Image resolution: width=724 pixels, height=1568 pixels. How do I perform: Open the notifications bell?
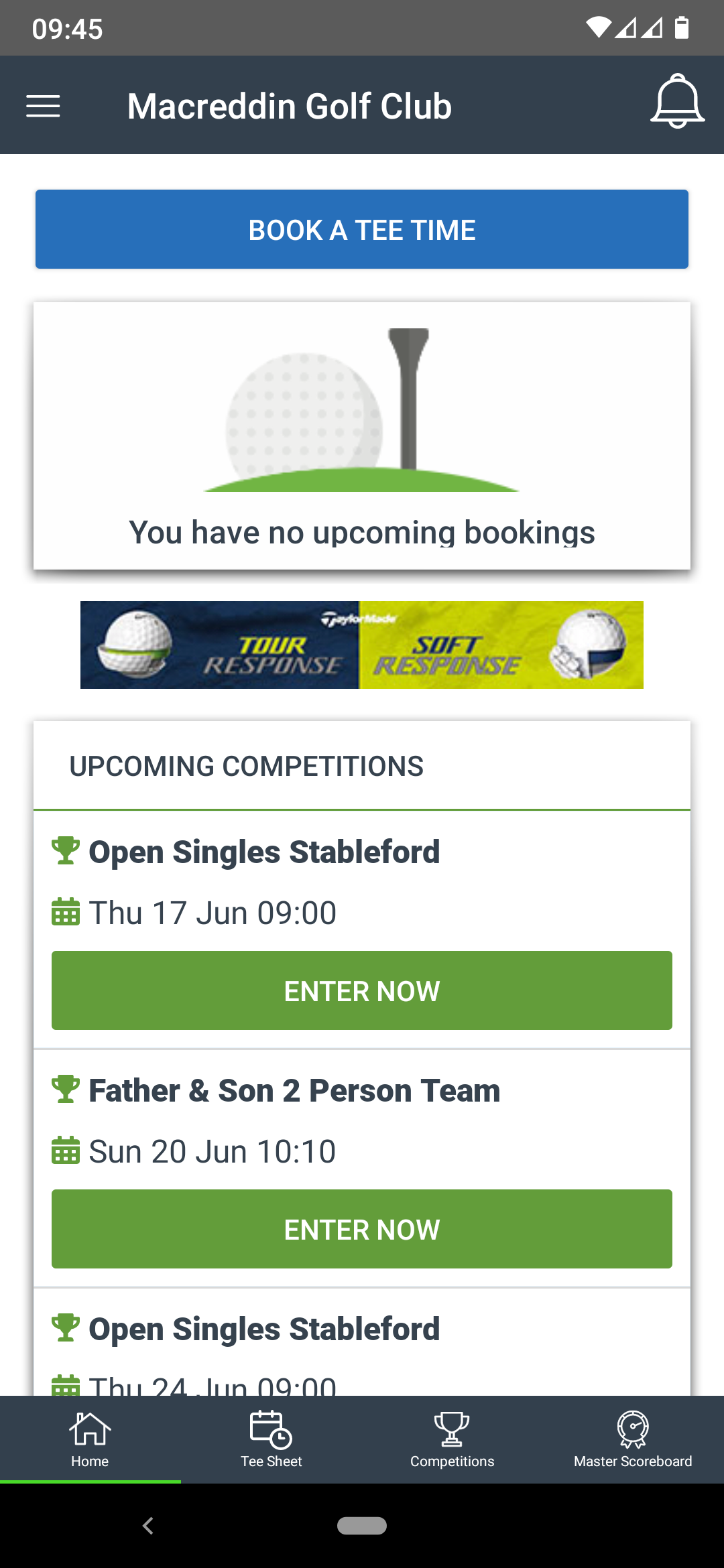pos(677,101)
